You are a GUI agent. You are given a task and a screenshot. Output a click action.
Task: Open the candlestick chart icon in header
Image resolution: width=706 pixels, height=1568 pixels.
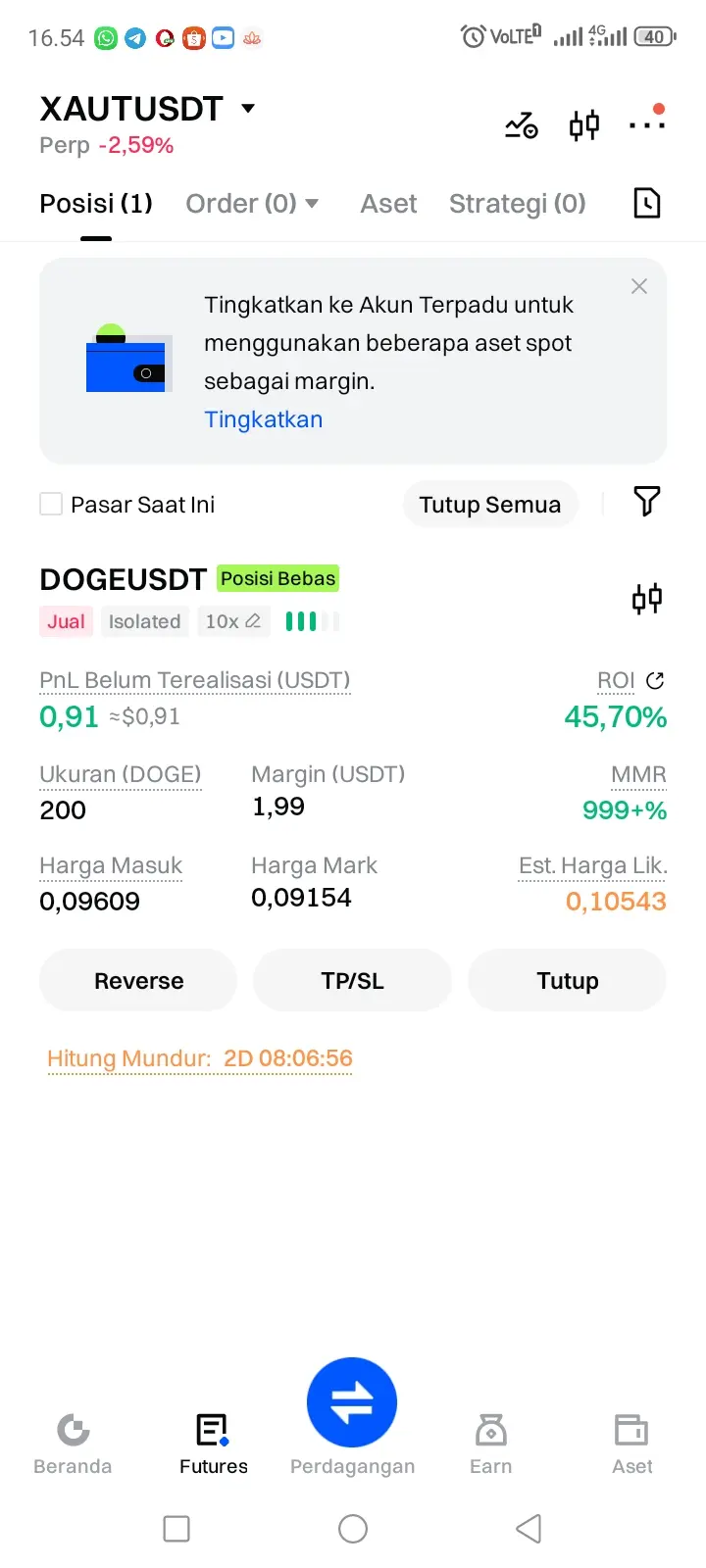[584, 125]
